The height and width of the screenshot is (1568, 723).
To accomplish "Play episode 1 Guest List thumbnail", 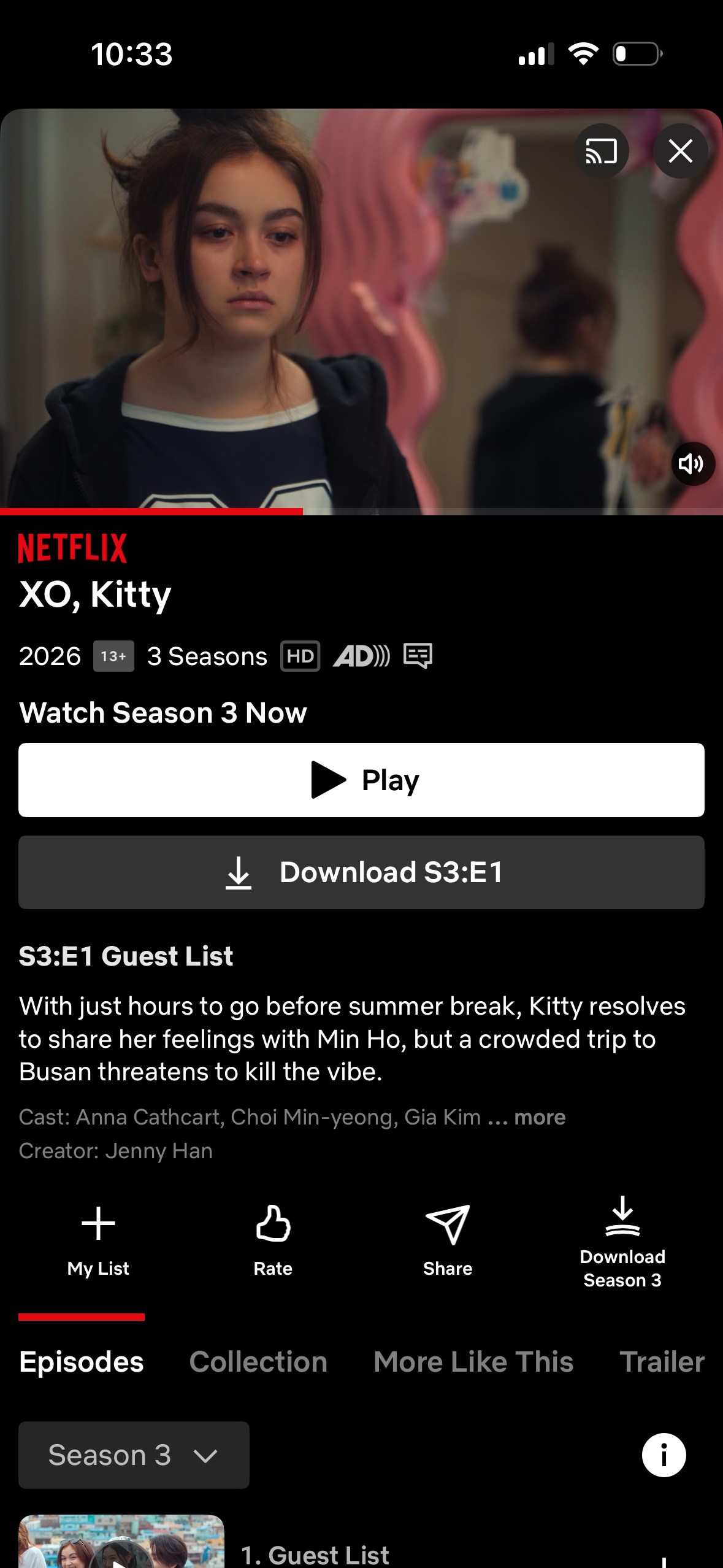I will pos(121,1546).
